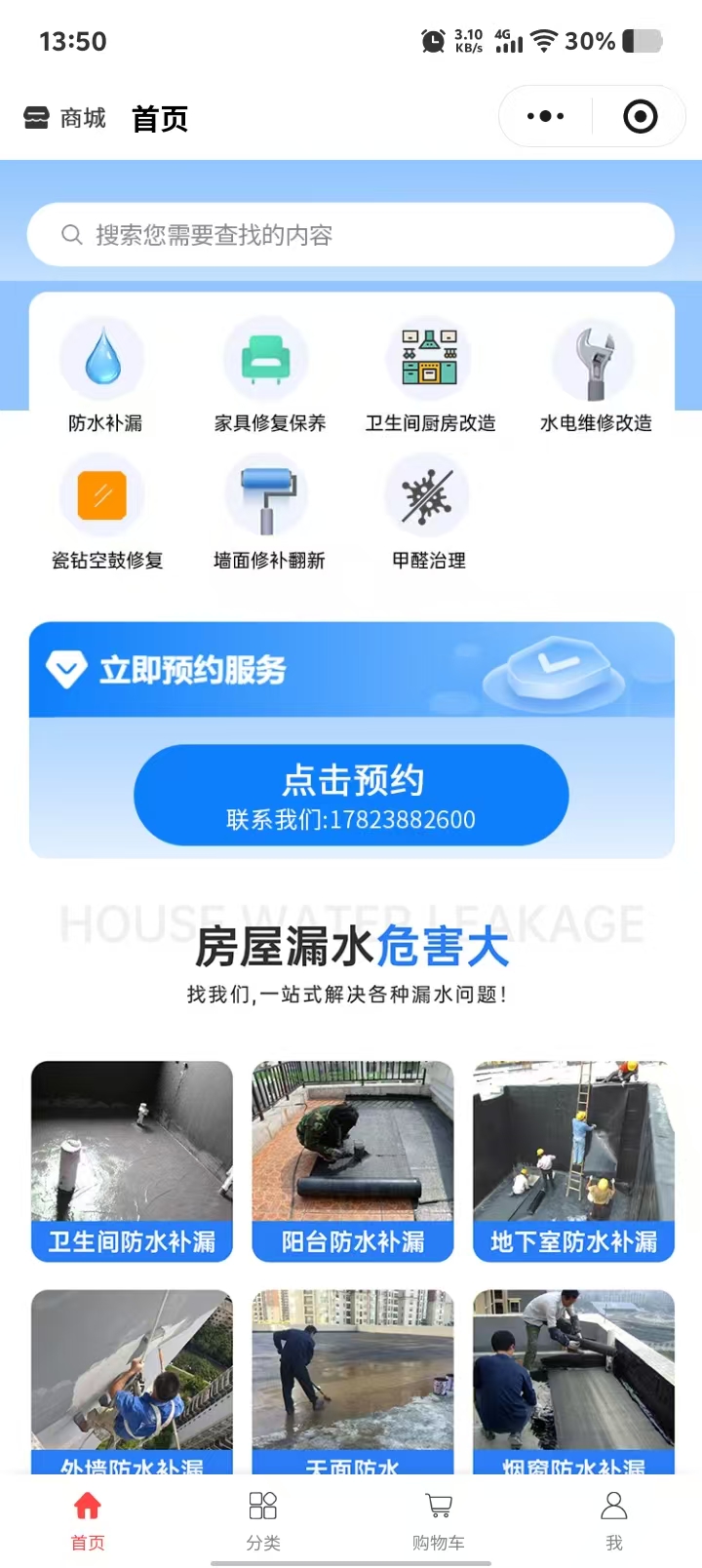The image size is (702, 1568).
Task: View 阳台防水补漏 card
Action: [x=352, y=1160]
